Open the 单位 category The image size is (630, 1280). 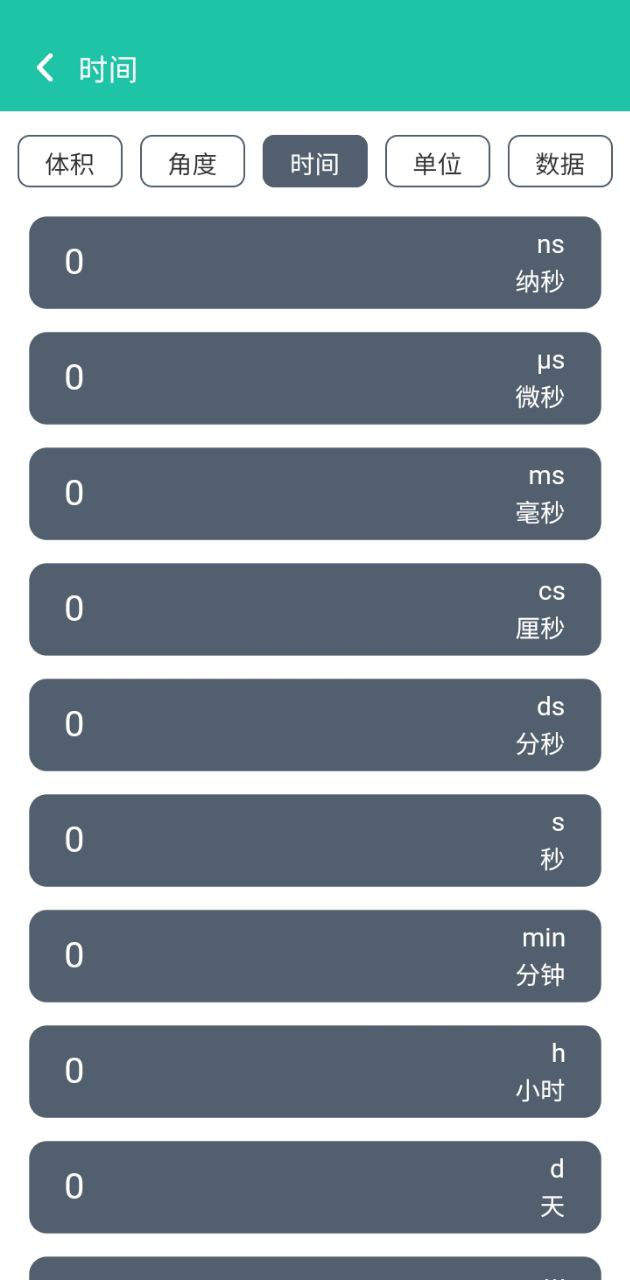pyautogui.click(x=438, y=161)
